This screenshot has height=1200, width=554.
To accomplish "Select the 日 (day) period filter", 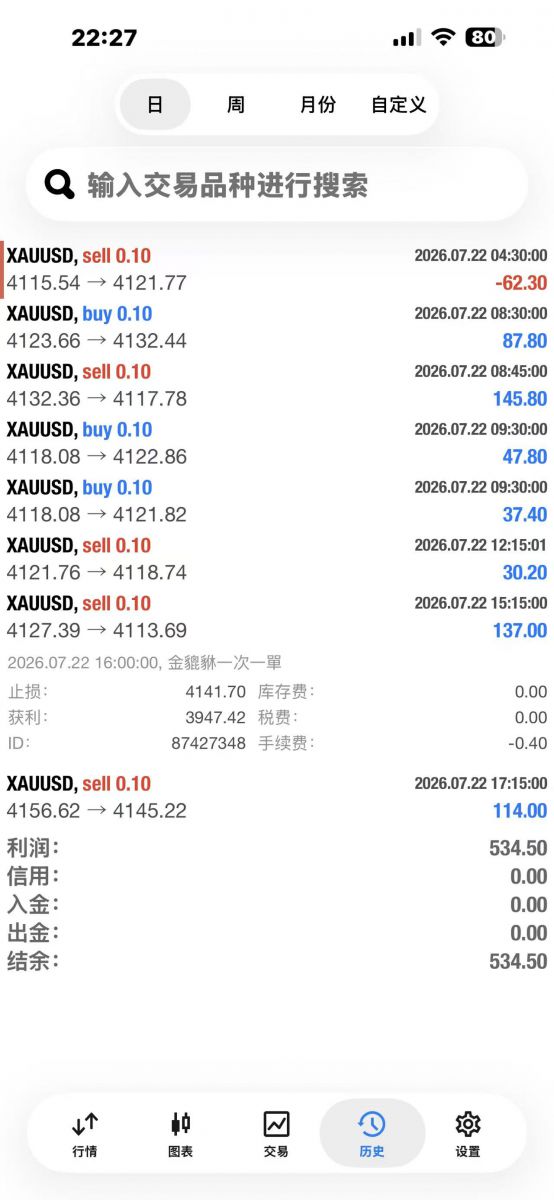I will coord(155,104).
